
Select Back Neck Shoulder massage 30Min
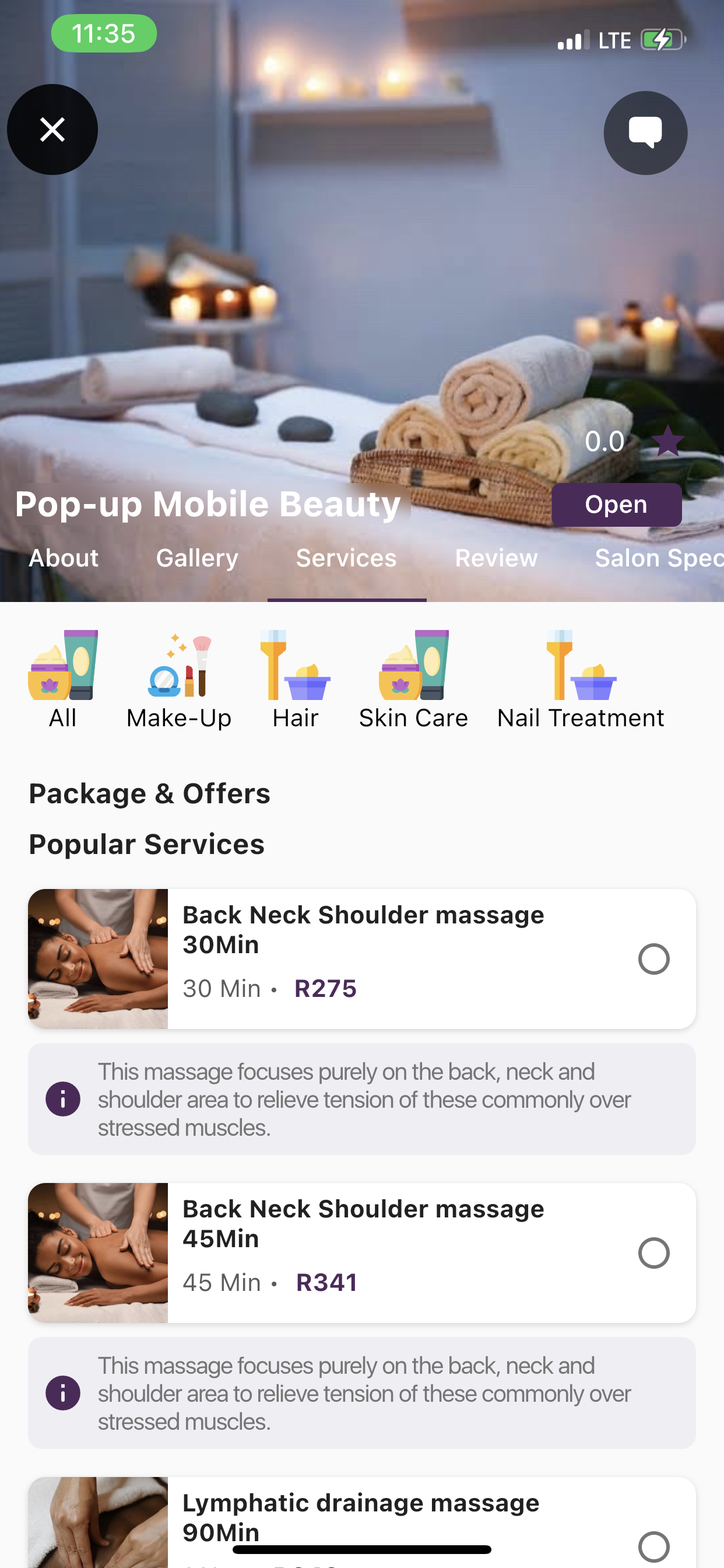[x=653, y=960]
